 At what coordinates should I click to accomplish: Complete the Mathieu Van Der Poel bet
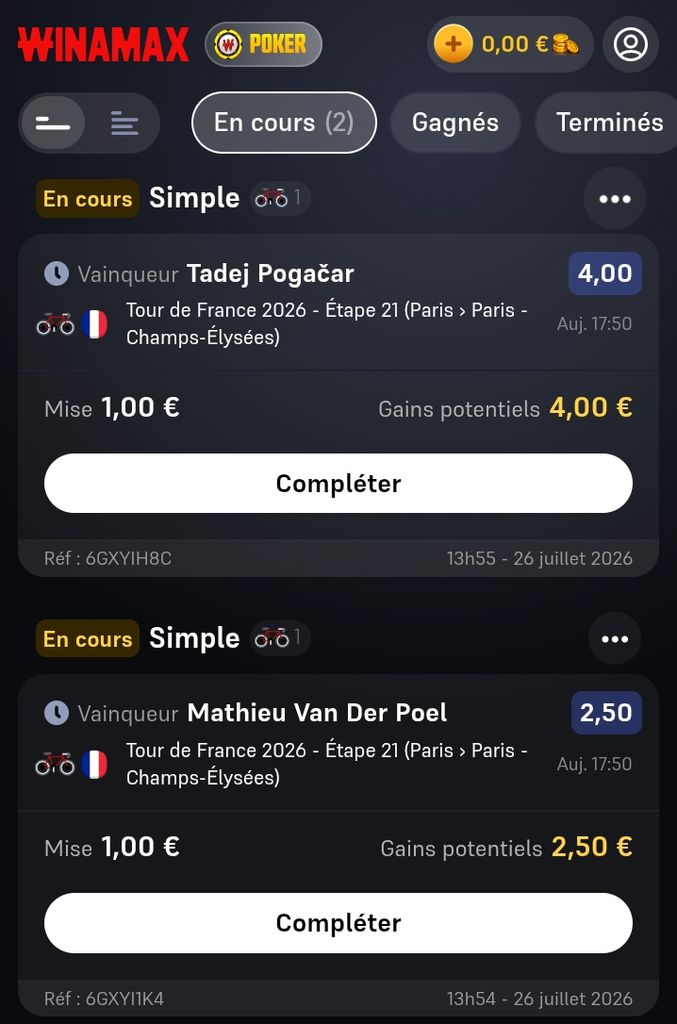pyautogui.click(x=338, y=923)
